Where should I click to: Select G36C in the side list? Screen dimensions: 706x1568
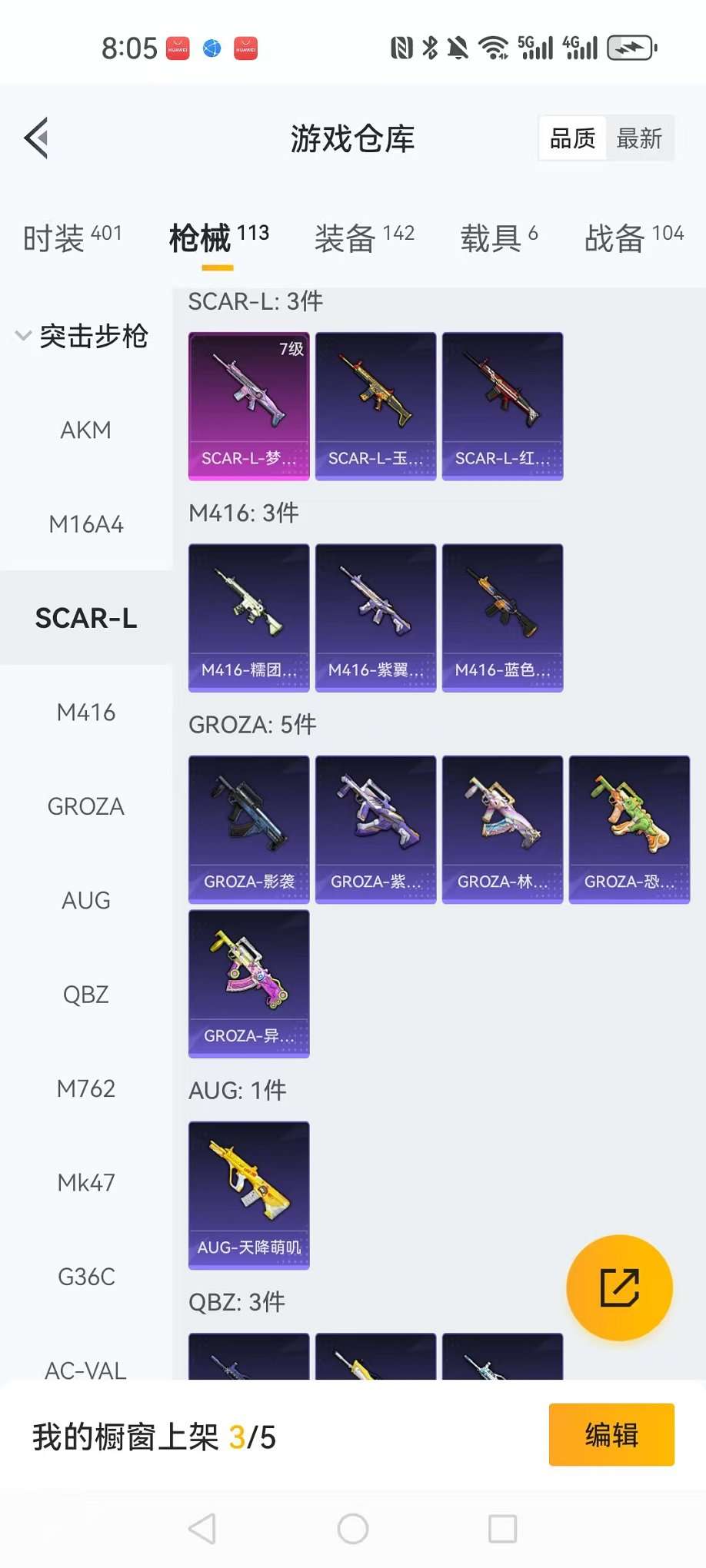pyautogui.click(x=86, y=1277)
